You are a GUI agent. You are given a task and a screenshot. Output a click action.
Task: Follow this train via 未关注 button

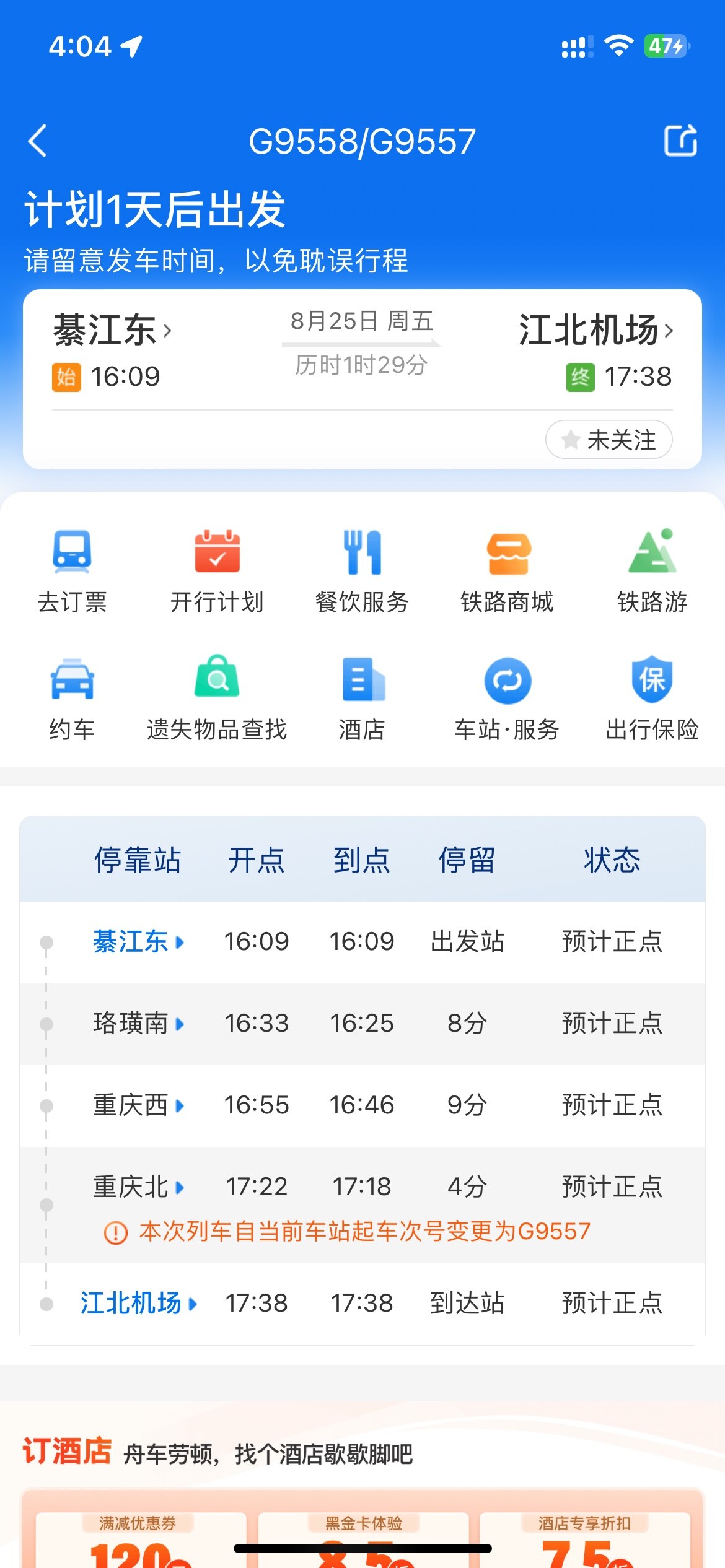[609, 440]
